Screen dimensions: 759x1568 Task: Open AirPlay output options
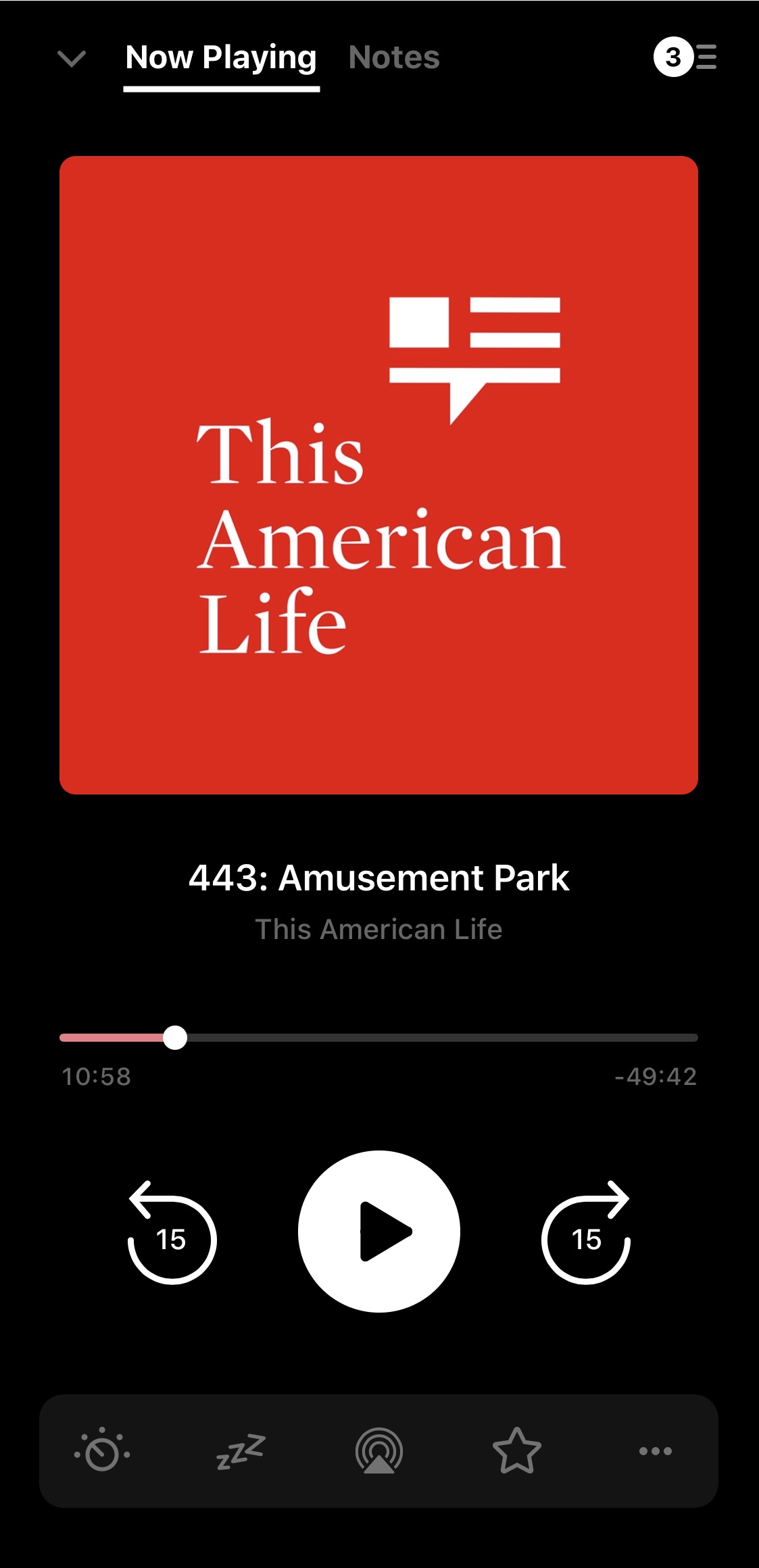[379, 1450]
